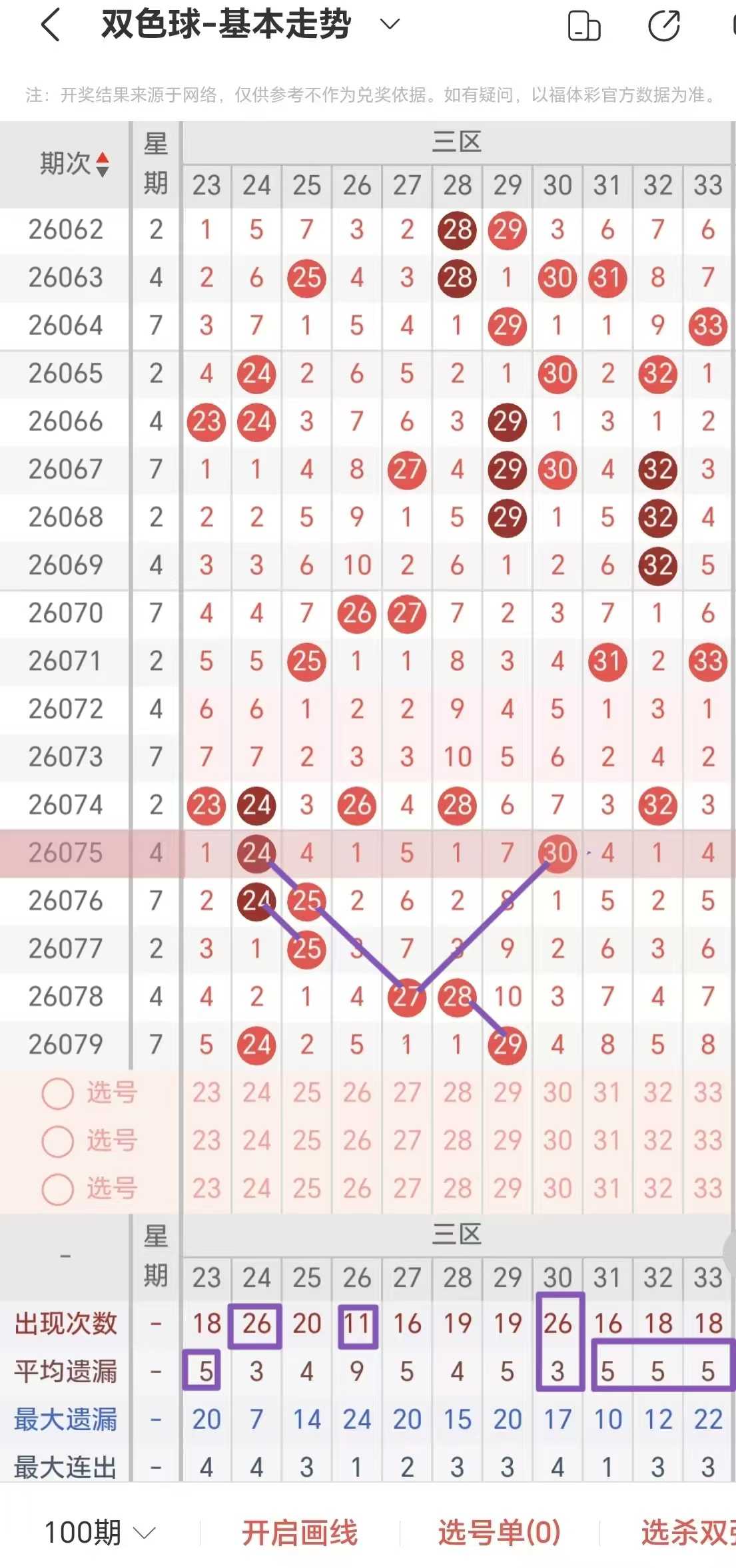Image resolution: width=736 pixels, height=1568 pixels.
Task: Toggle sort order on 期次 column
Action: (103, 164)
